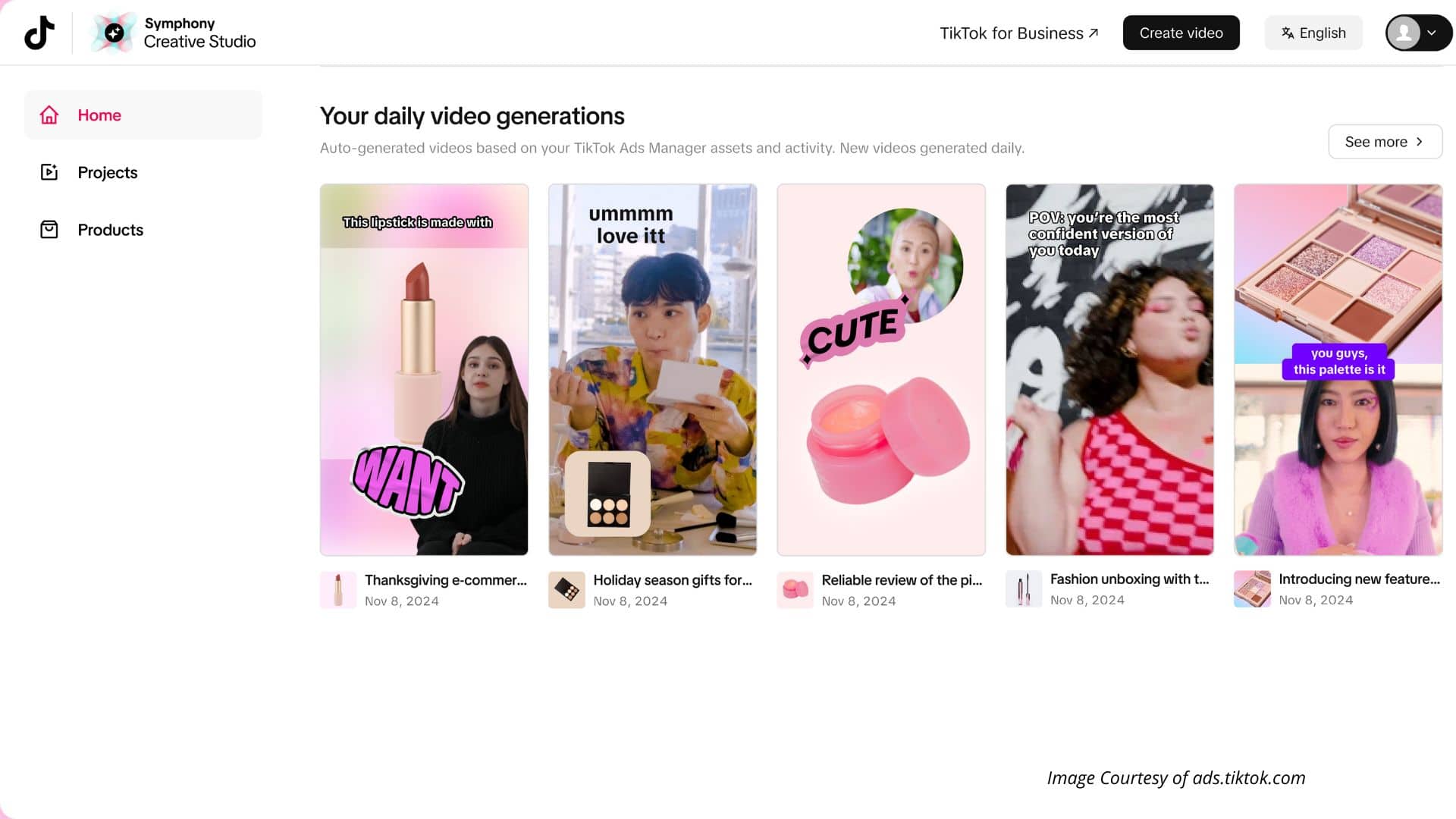
Task: Open the Thanksgiving e-commerce lipstick video
Action: [x=424, y=369]
